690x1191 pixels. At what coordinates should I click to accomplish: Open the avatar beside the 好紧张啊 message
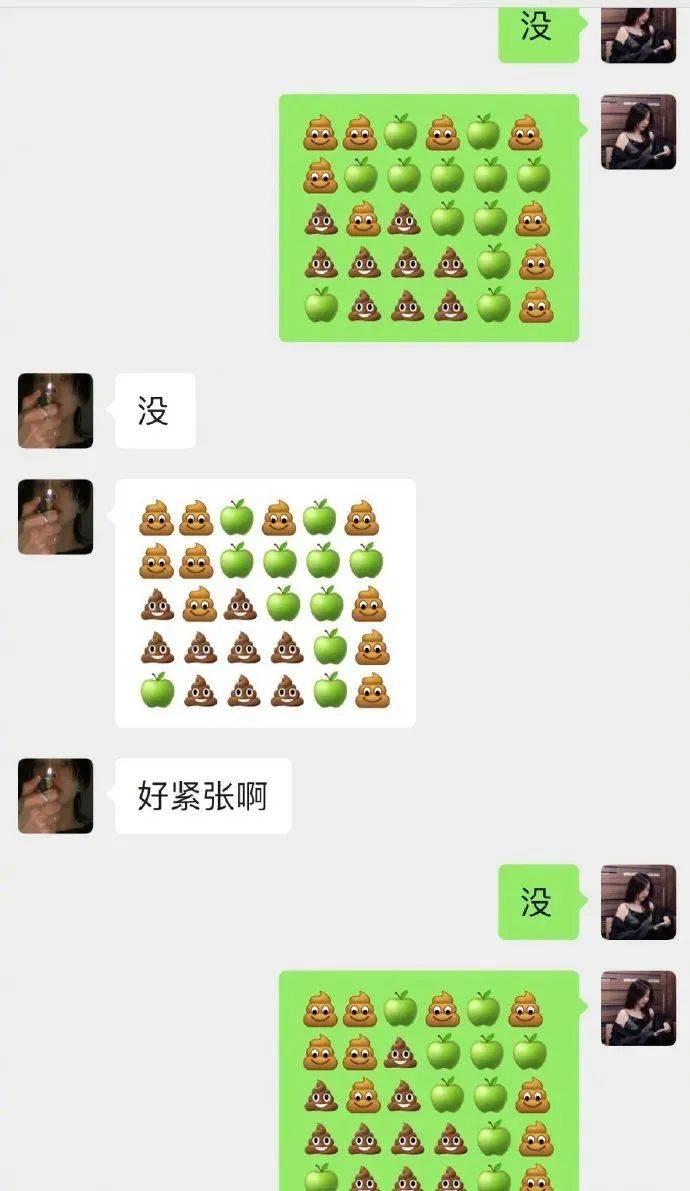[x=55, y=796]
